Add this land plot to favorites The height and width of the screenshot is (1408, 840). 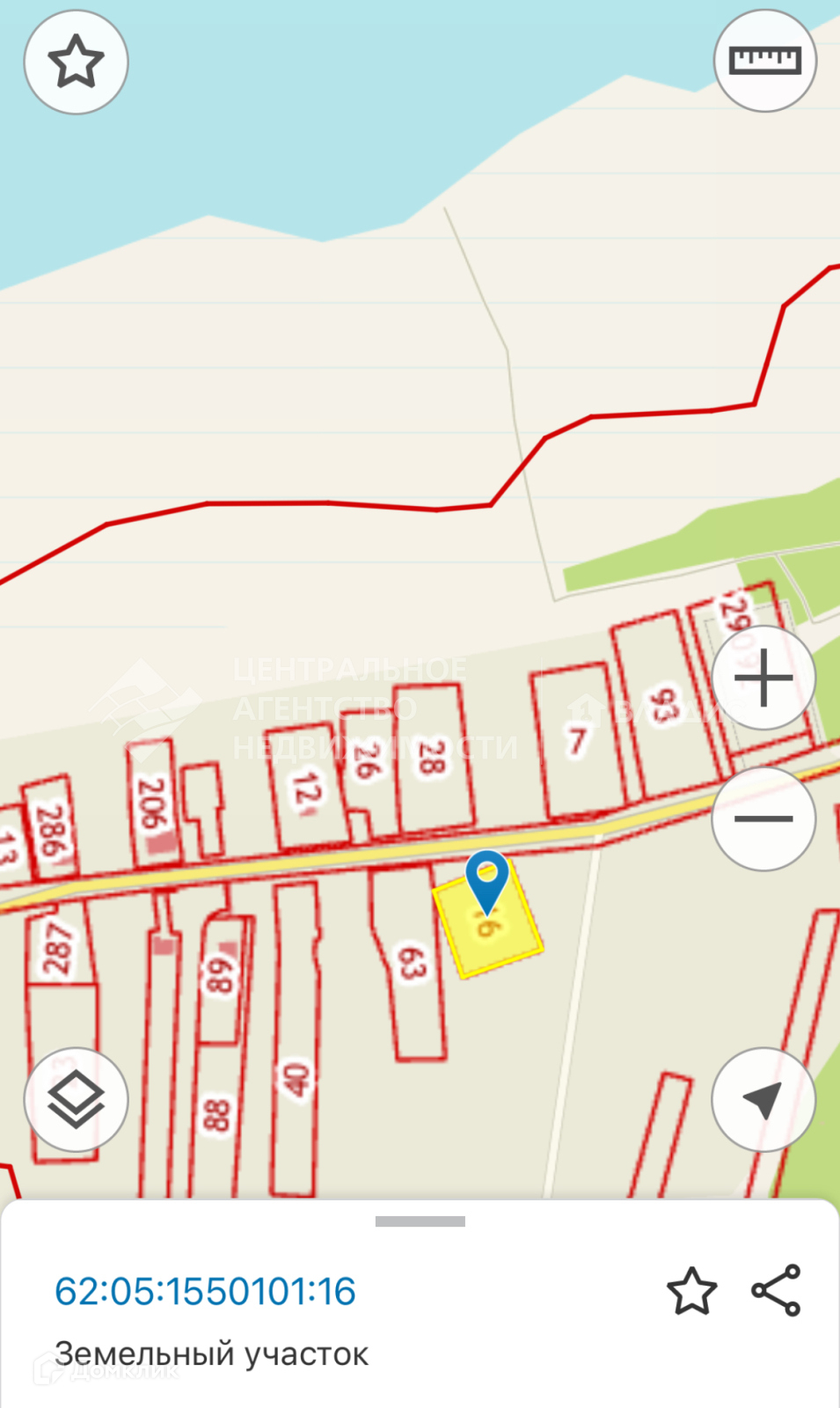(691, 1292)
